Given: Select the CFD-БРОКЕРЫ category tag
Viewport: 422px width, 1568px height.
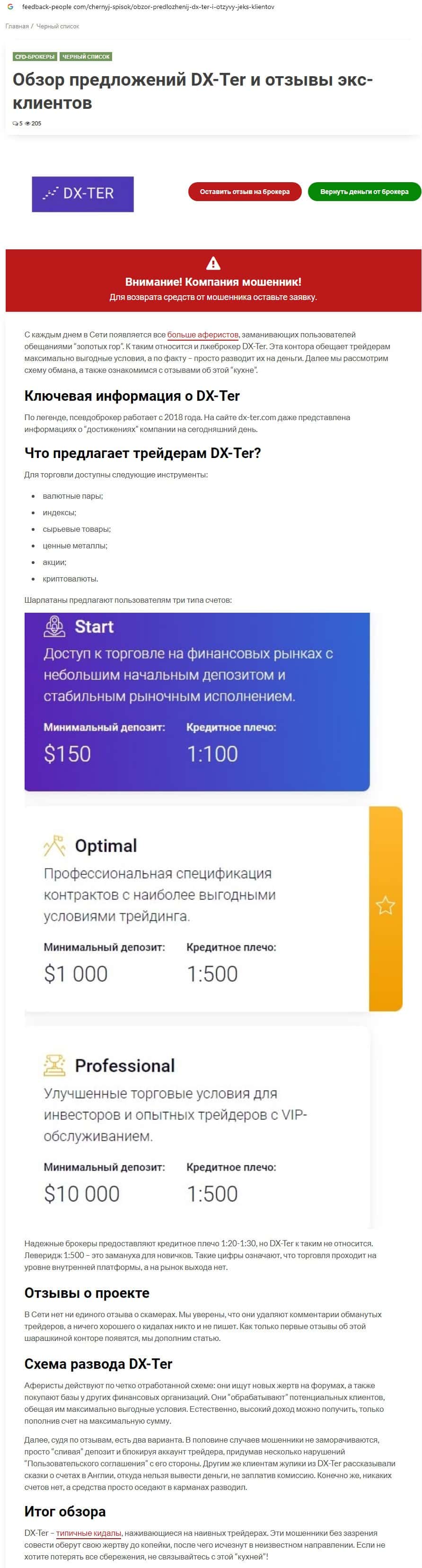Looking at the screenshot, I should pyautogui.click(x=35, y=57).
